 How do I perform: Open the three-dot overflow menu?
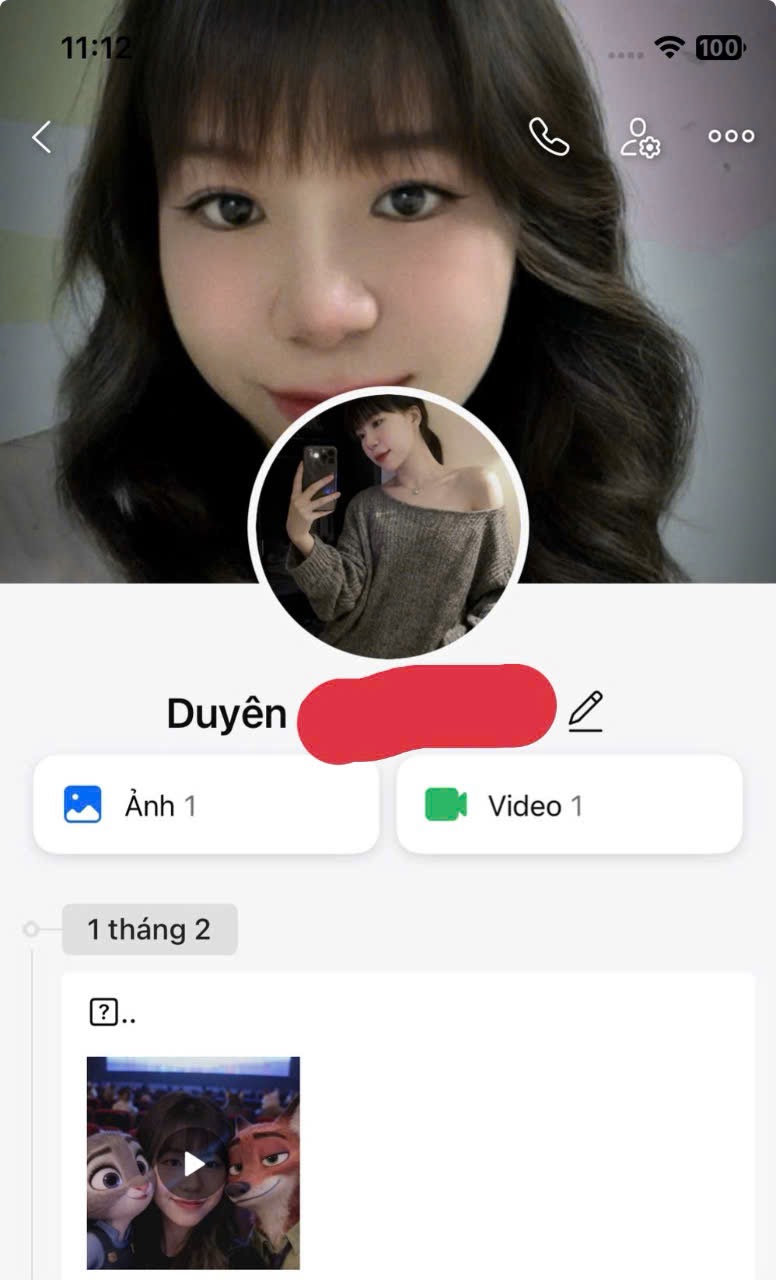731,137
